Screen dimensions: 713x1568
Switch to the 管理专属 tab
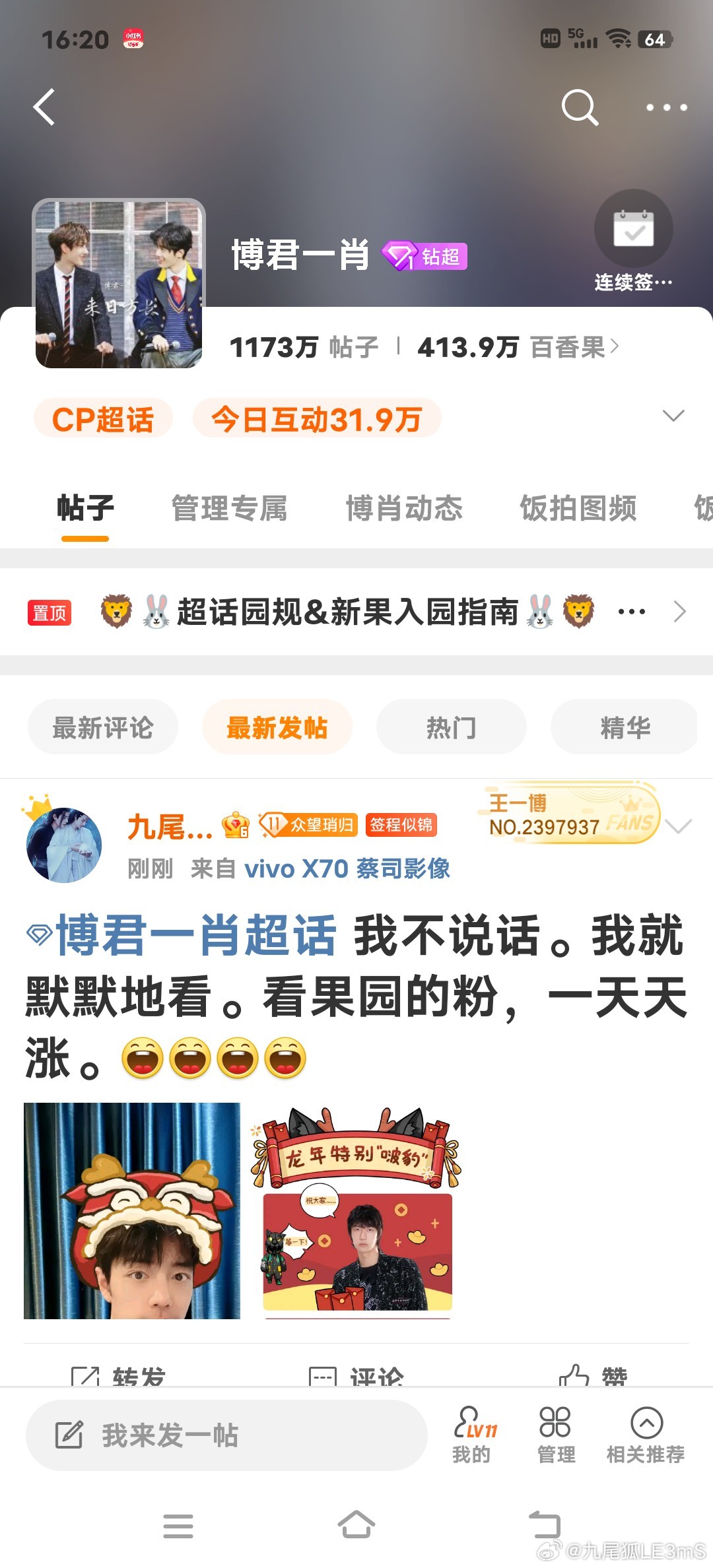pos(229,508)
